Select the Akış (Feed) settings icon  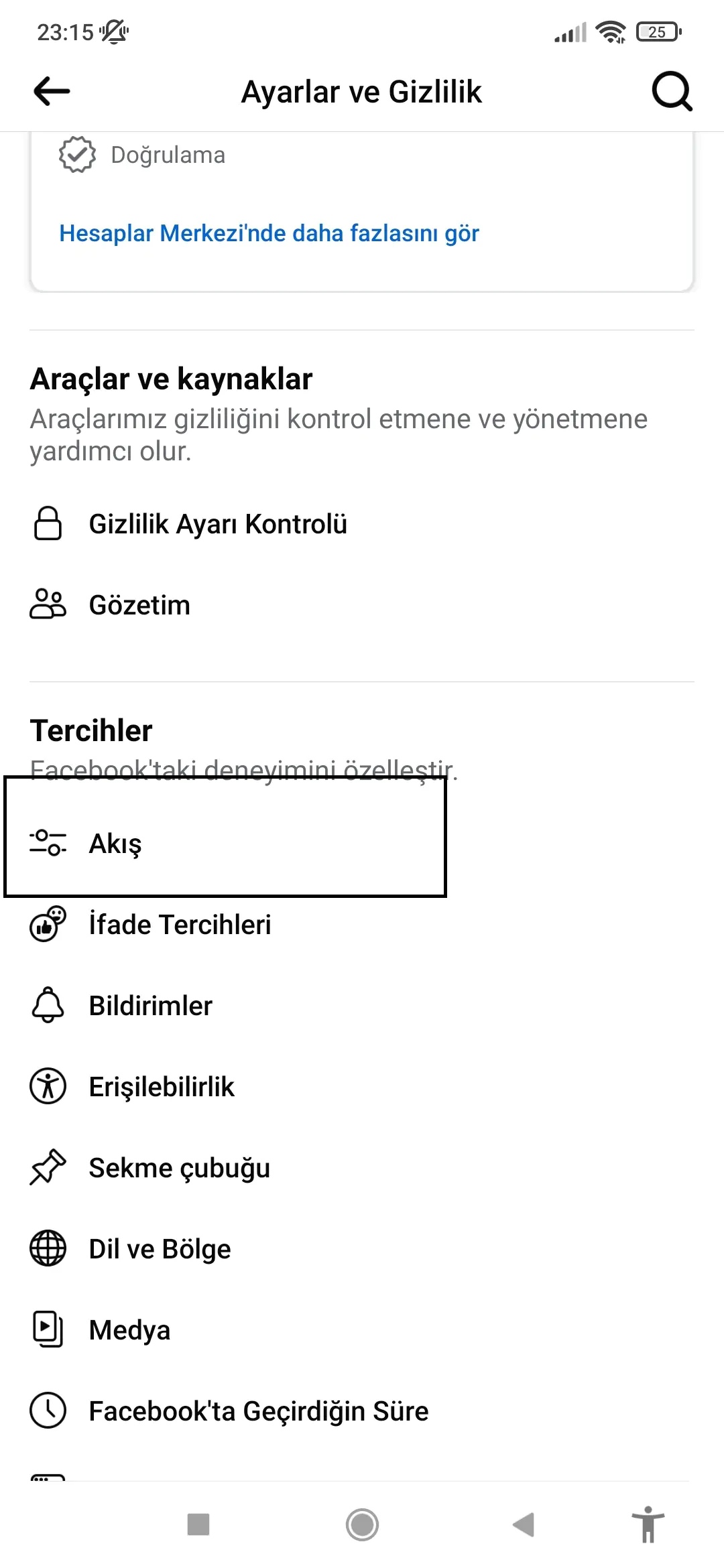(x=47, y=844)
